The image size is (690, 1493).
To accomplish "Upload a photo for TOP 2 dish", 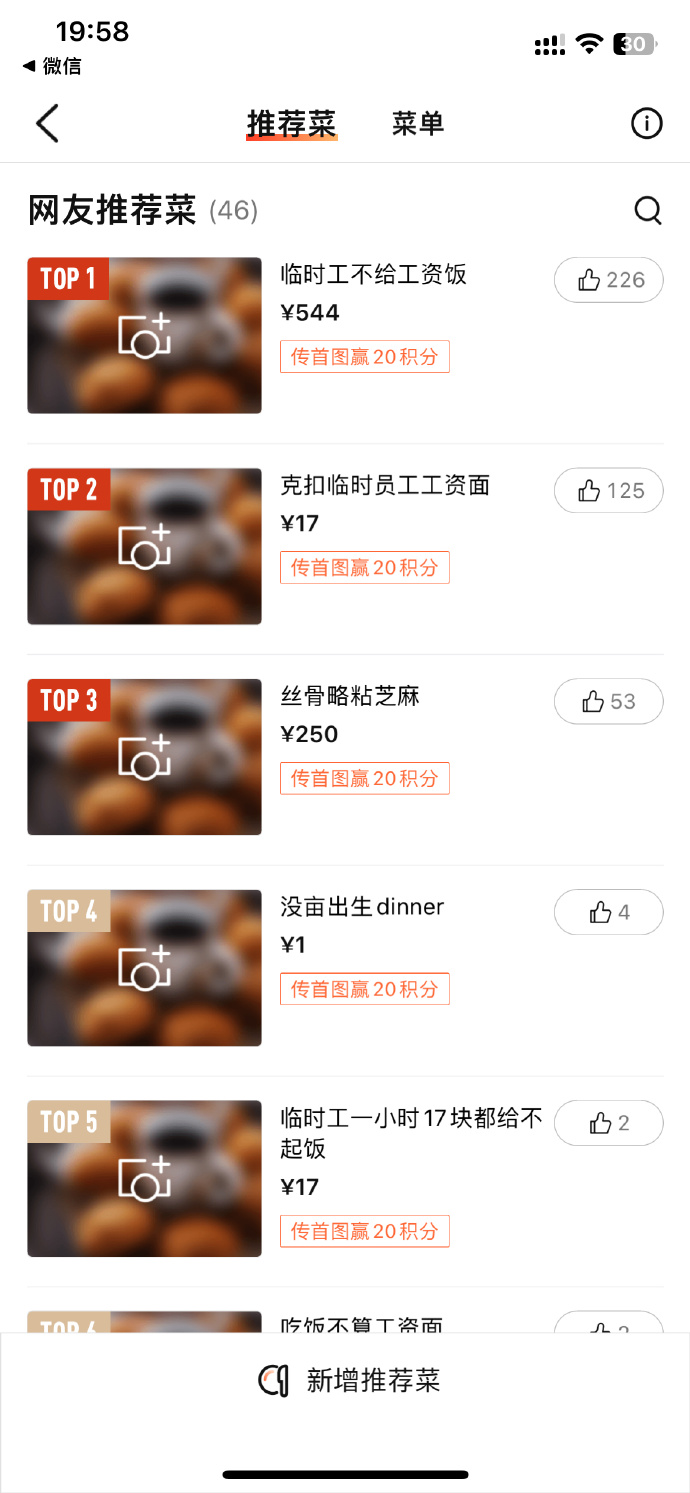I will coord(145,547).
